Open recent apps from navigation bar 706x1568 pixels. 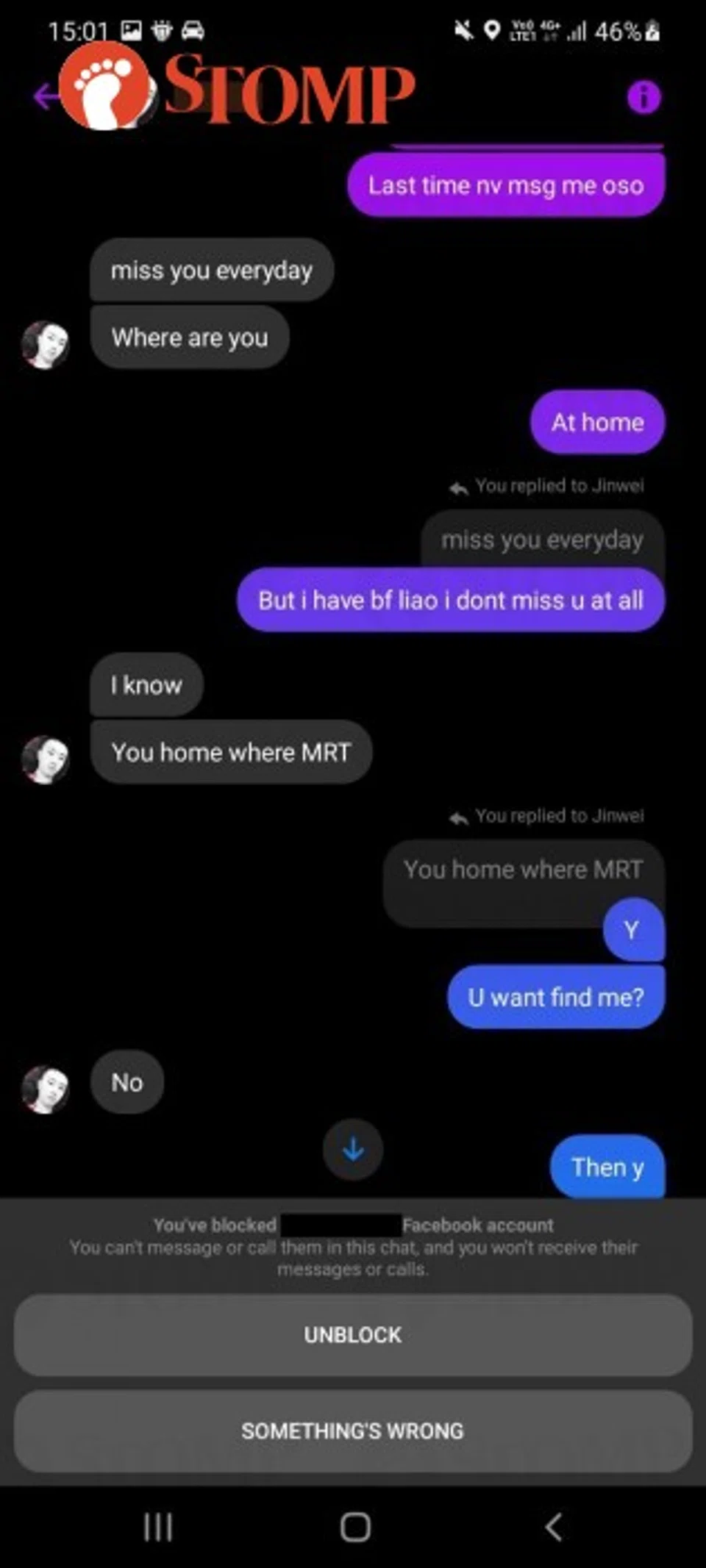pos(158,1527)
